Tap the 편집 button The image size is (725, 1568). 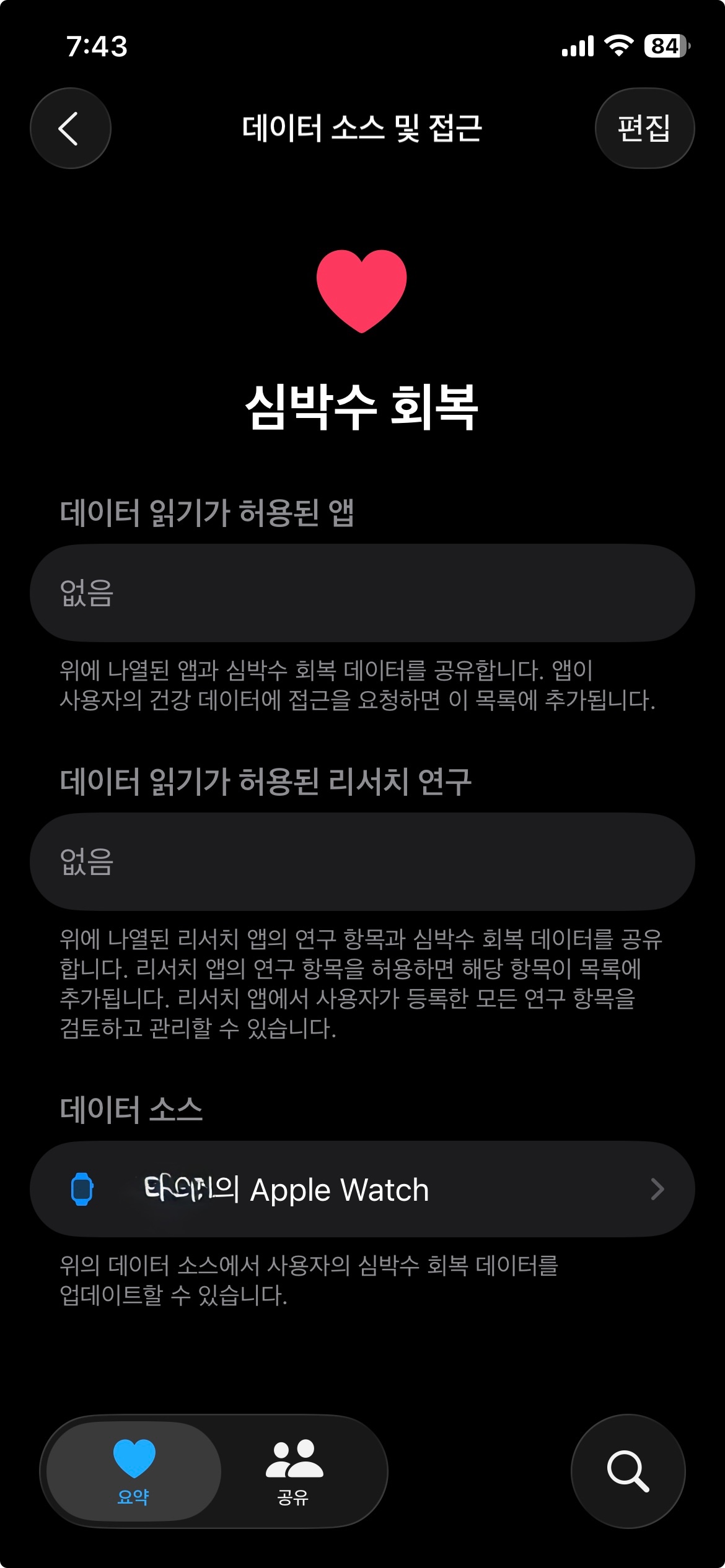(x=644, y=128)
